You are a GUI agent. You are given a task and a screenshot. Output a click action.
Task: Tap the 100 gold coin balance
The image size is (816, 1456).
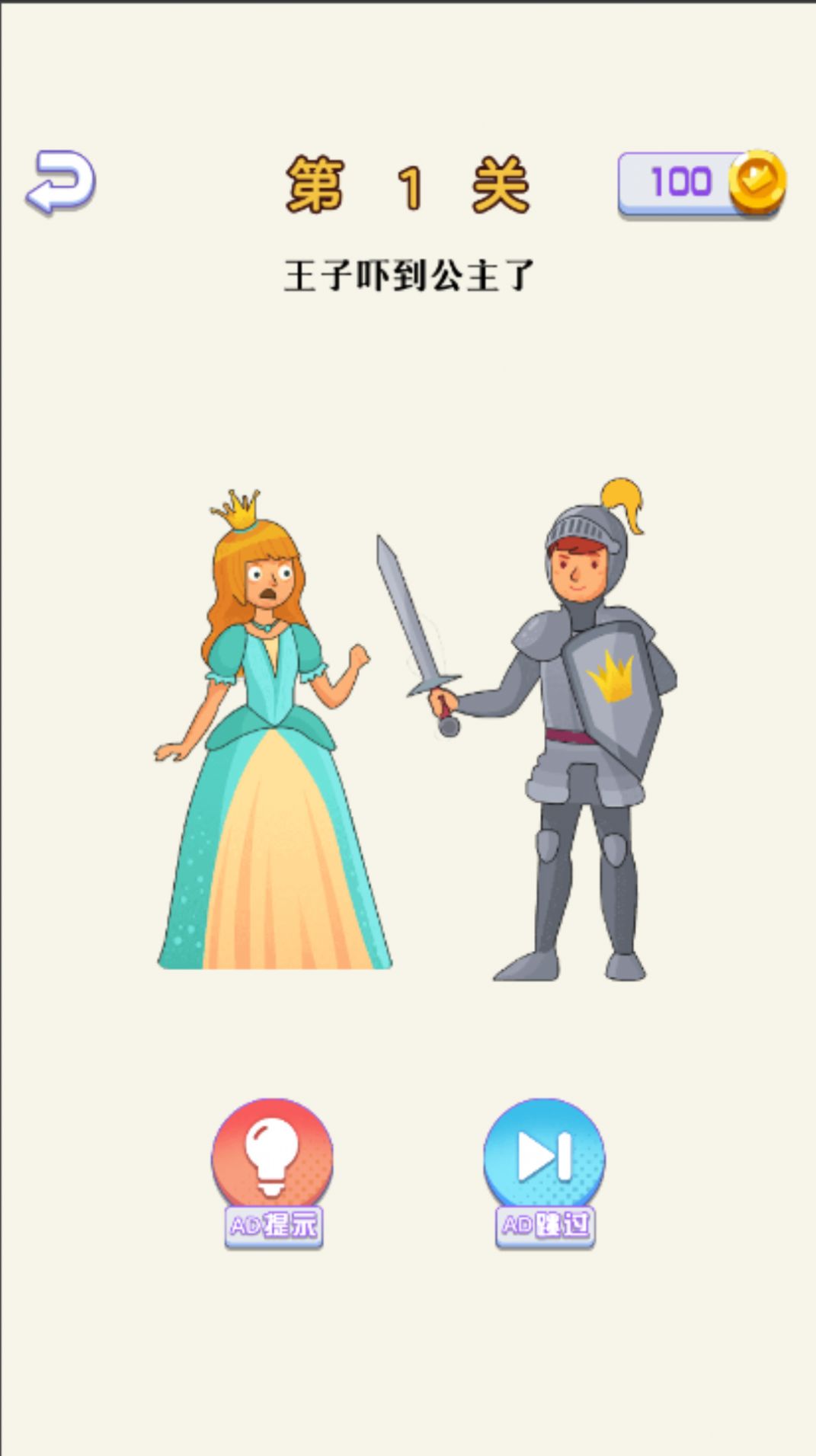coord(701,183)
